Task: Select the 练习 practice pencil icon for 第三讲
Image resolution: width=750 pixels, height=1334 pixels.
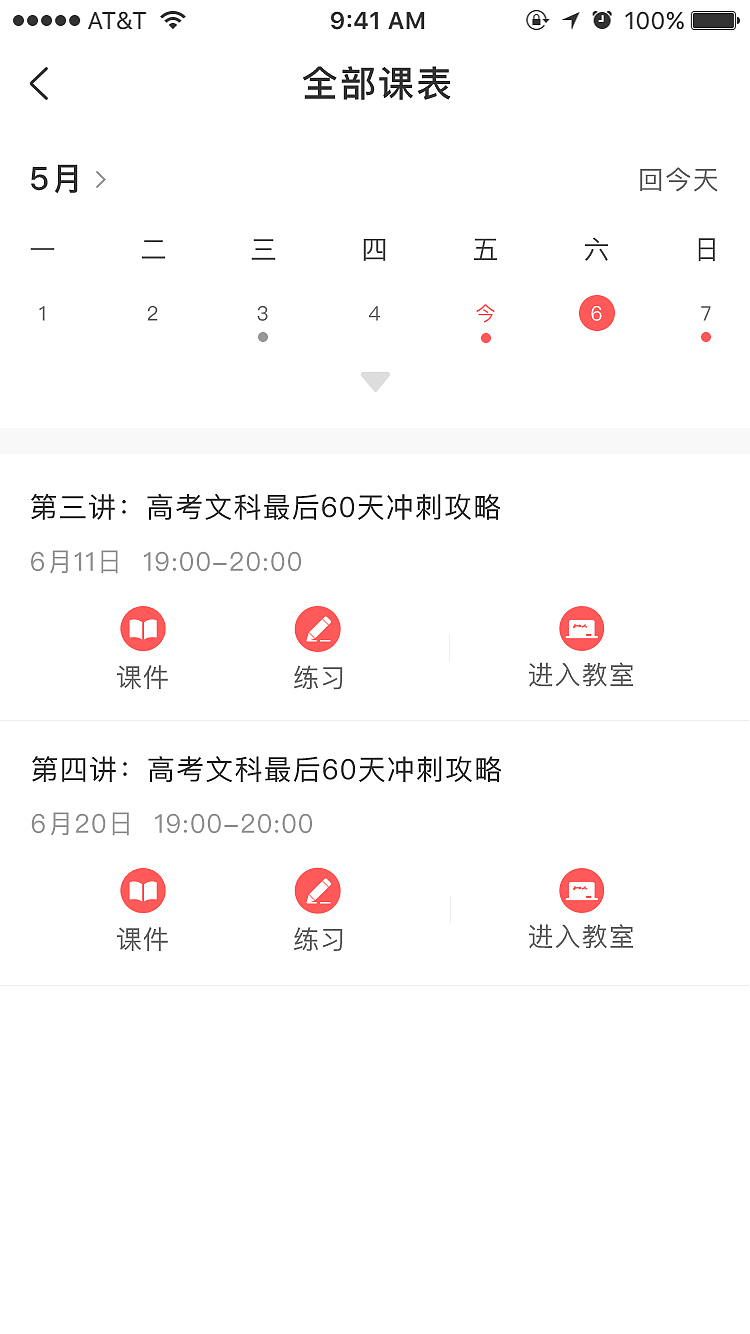Action: click(318, 628)
